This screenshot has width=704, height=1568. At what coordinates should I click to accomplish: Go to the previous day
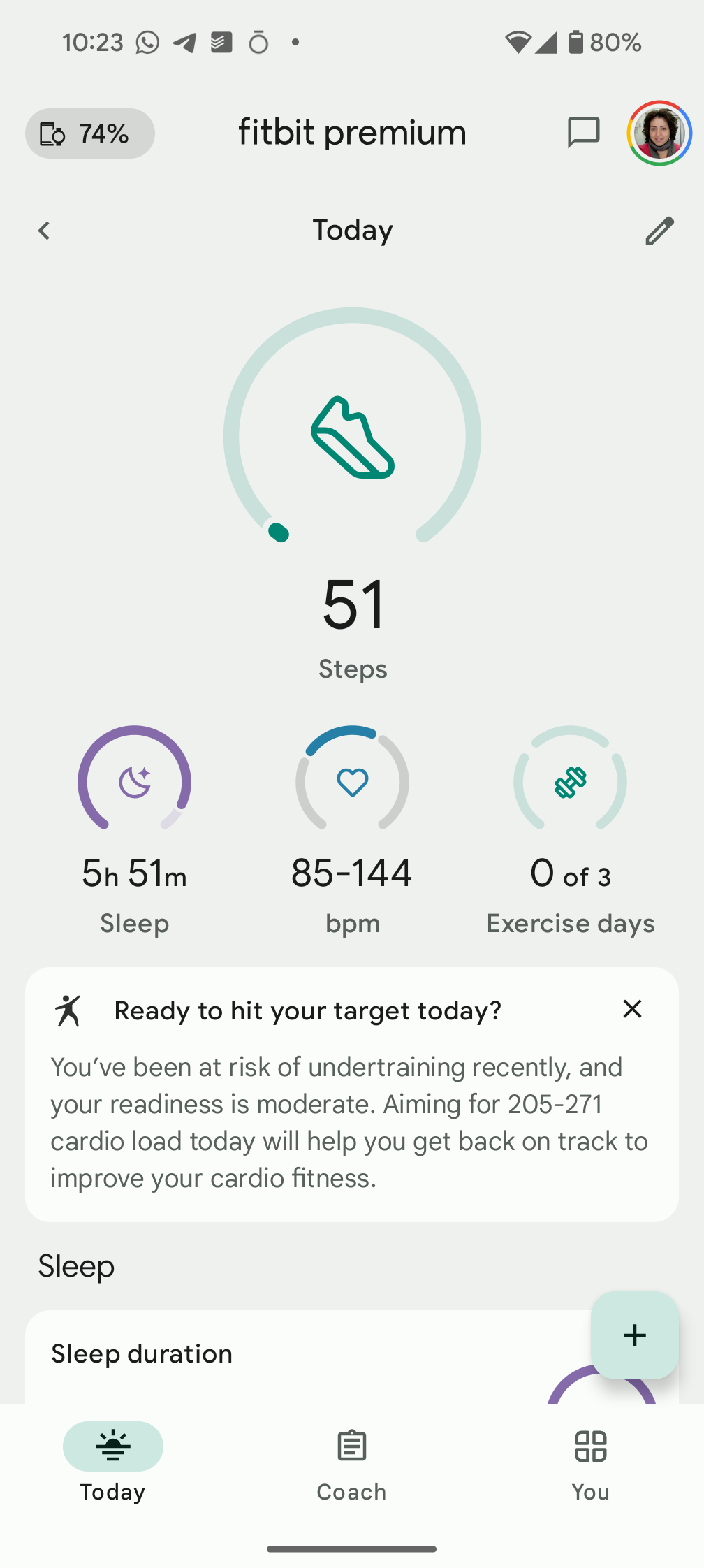point(44,231)
